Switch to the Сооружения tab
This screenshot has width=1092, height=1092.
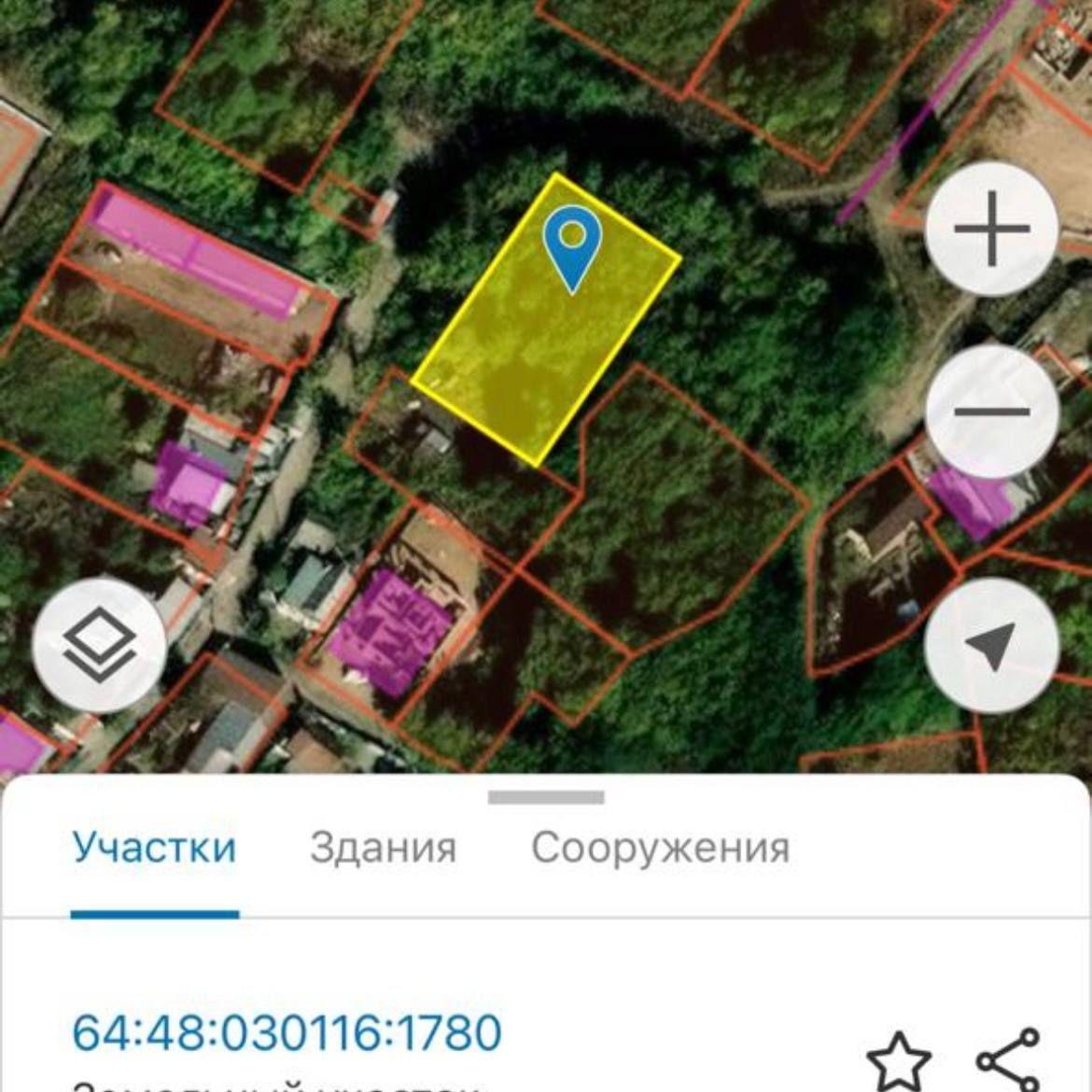point(660,847)
